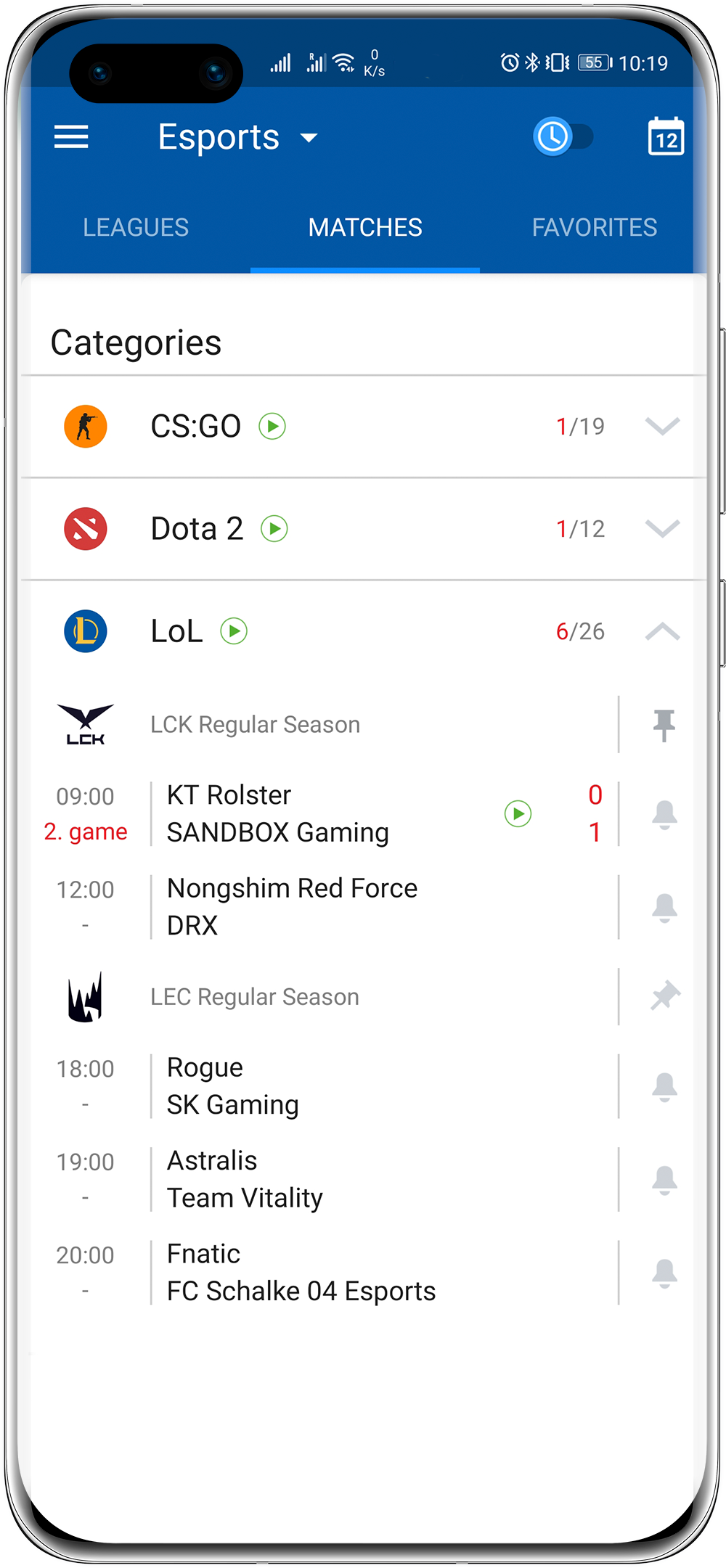Open KT Rolster vs SANDBOX Gaming match

327,814
